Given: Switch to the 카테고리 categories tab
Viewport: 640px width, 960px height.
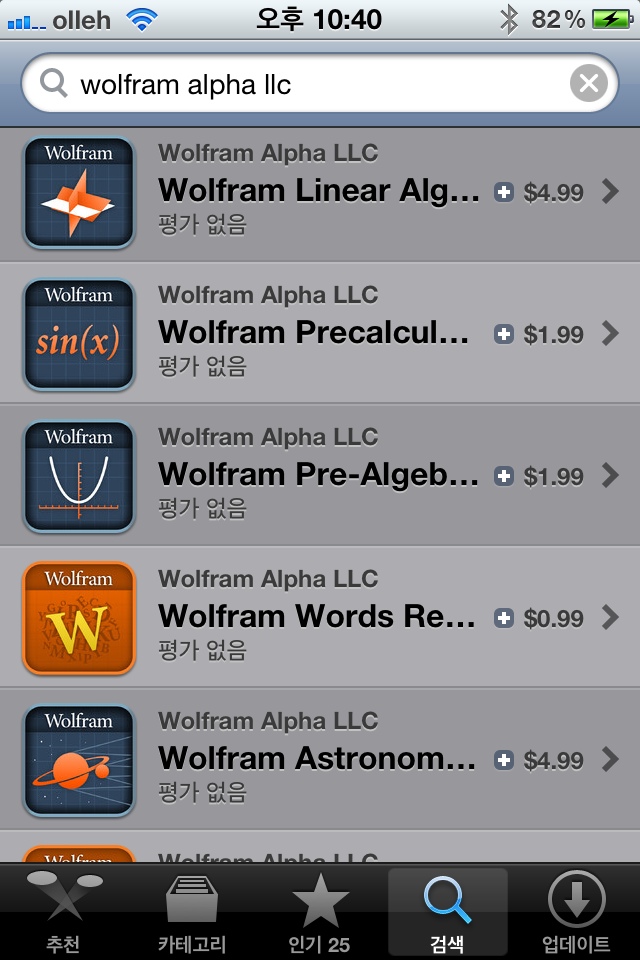Looking at the screenshot, I should tap(192, 912).
